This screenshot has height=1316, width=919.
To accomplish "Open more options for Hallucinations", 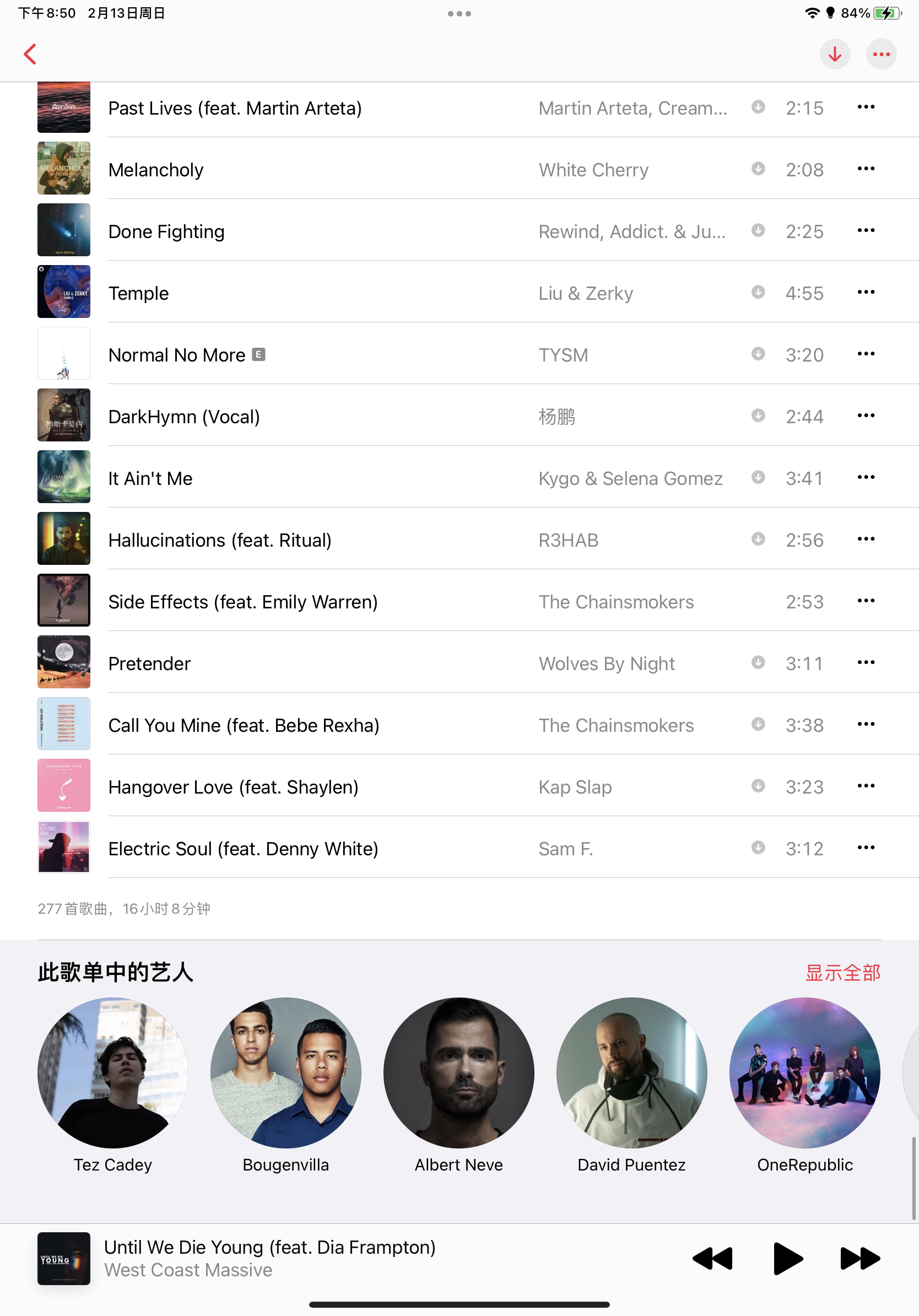I will [865, 539].
